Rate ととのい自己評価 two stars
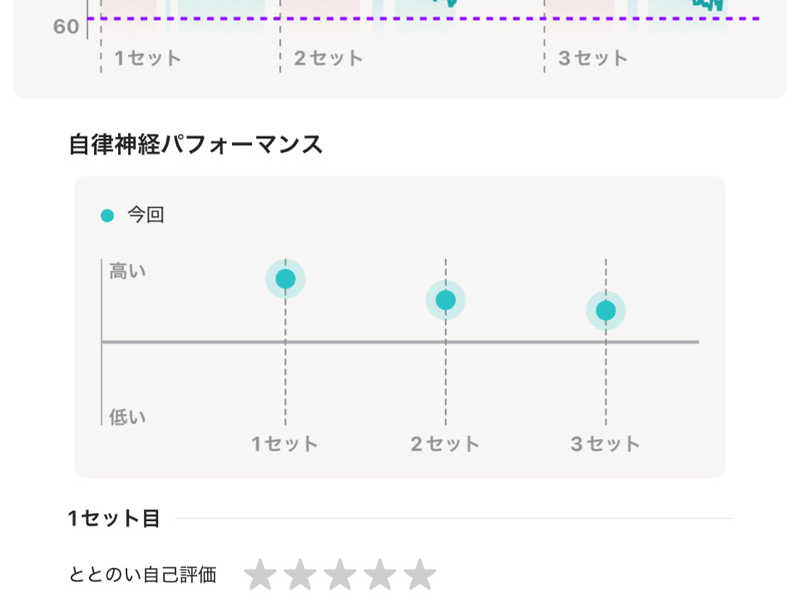This screenshot has width=800, height=600. point(300,575)
